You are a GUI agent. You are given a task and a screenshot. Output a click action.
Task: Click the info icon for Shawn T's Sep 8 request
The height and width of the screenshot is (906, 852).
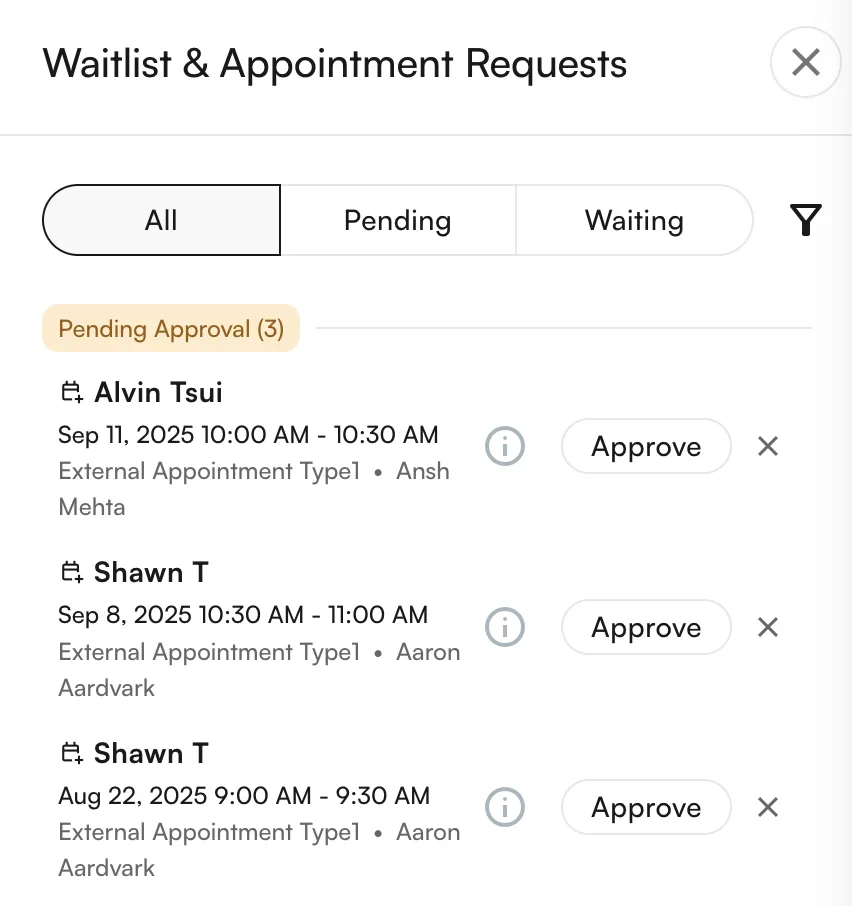505,627
